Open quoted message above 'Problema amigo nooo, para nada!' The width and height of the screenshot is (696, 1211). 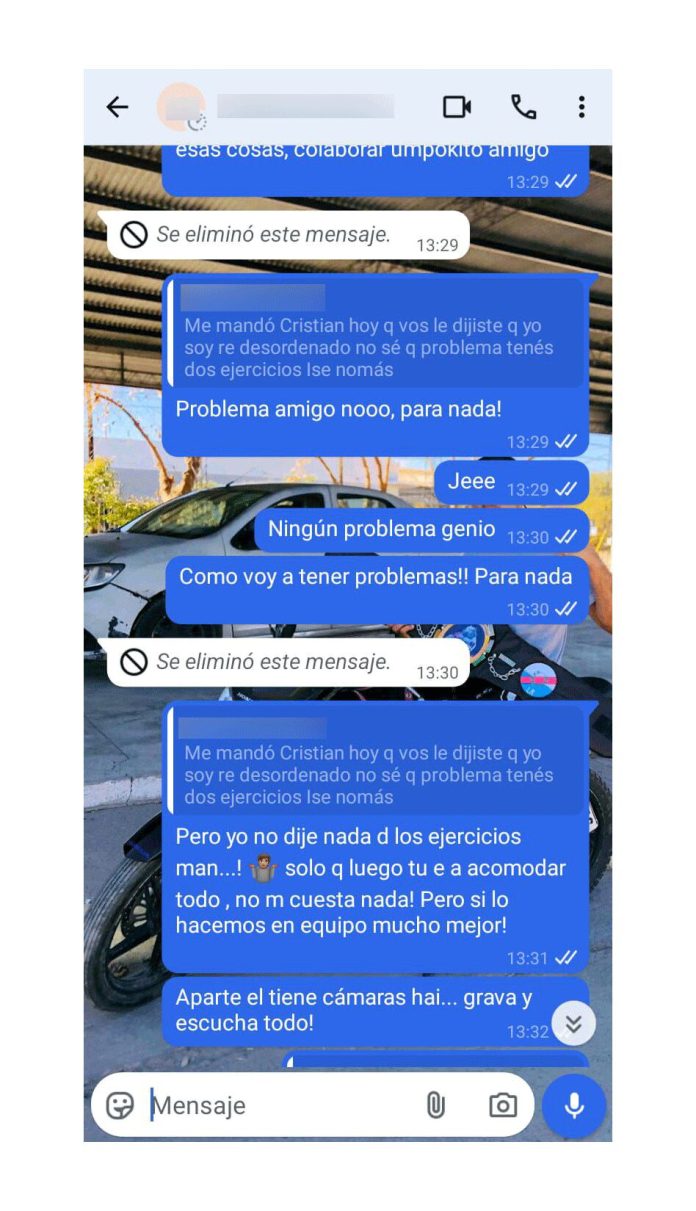click(376, 334)
